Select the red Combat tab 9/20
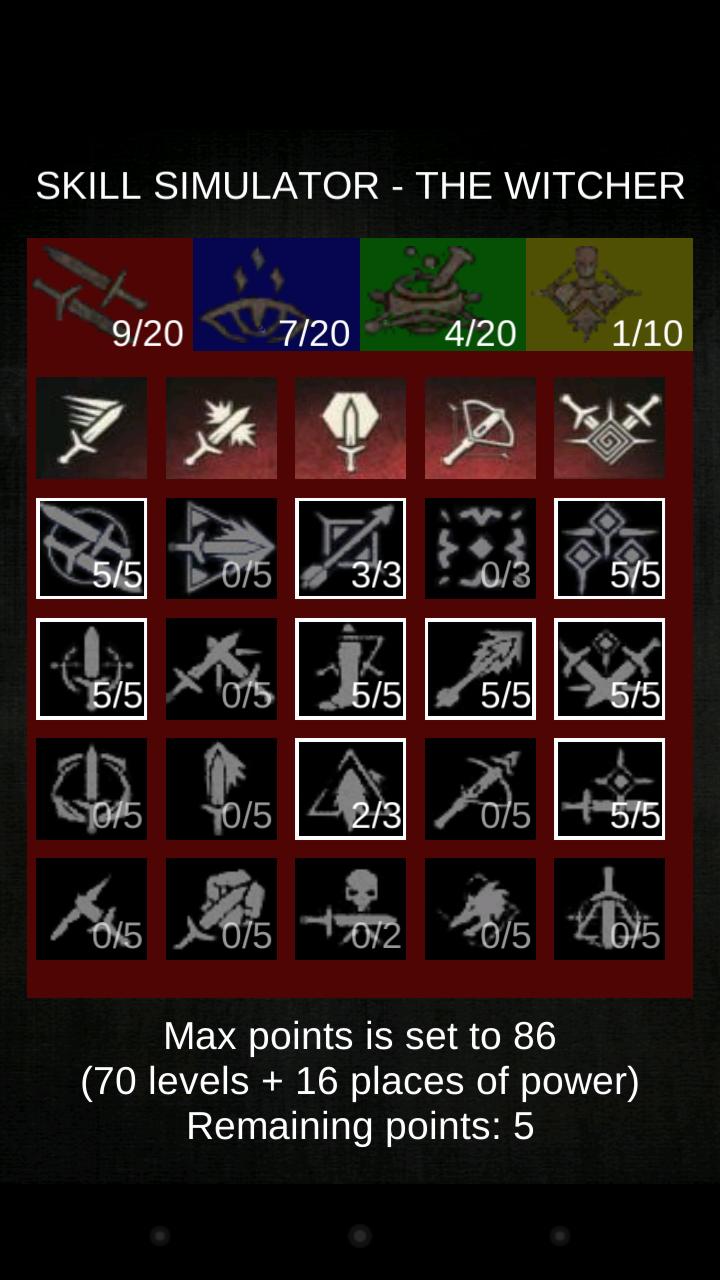720x1280 pixels. point(110,295)
